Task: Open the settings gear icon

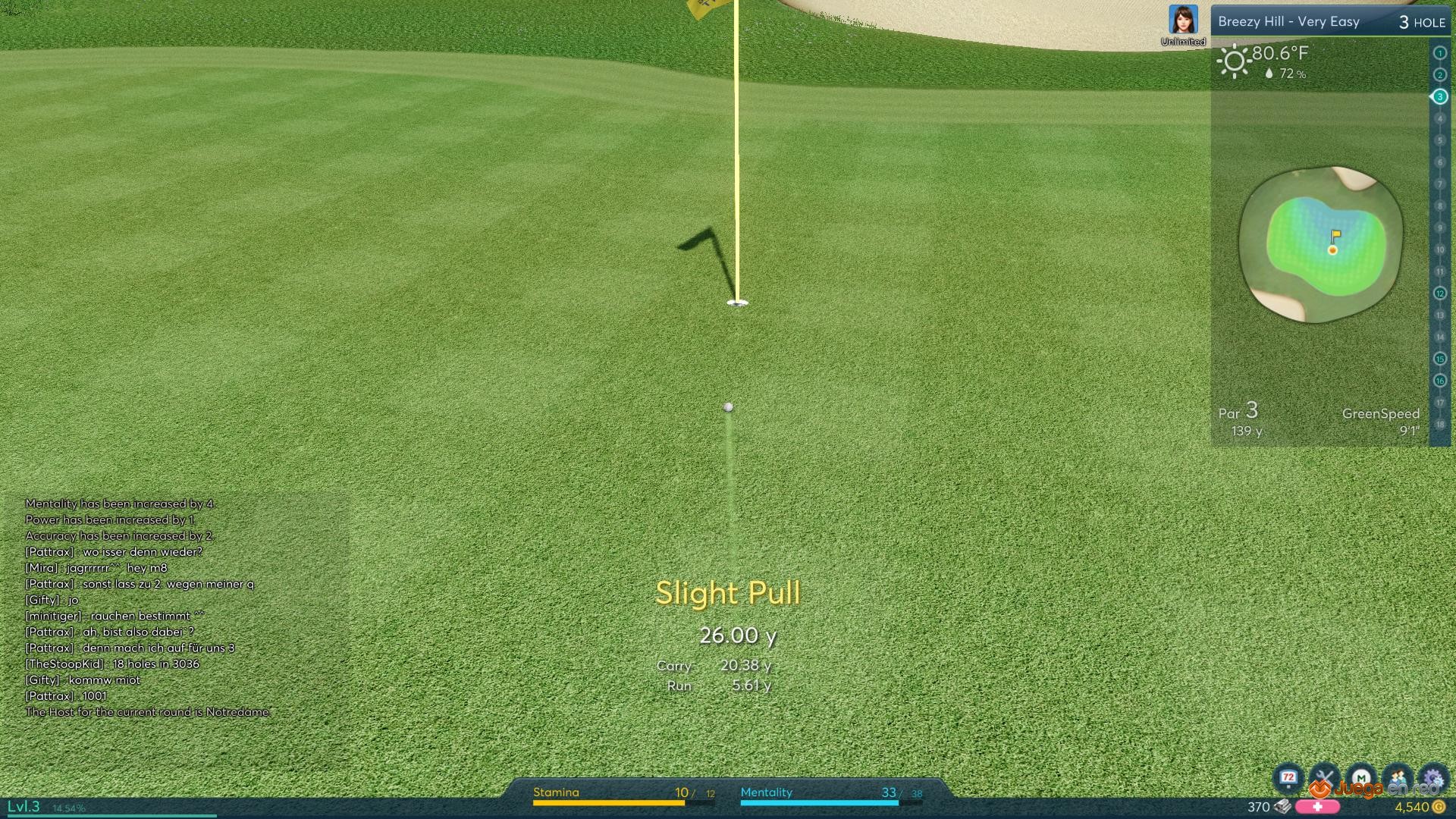Action: tap(1432, 778)
